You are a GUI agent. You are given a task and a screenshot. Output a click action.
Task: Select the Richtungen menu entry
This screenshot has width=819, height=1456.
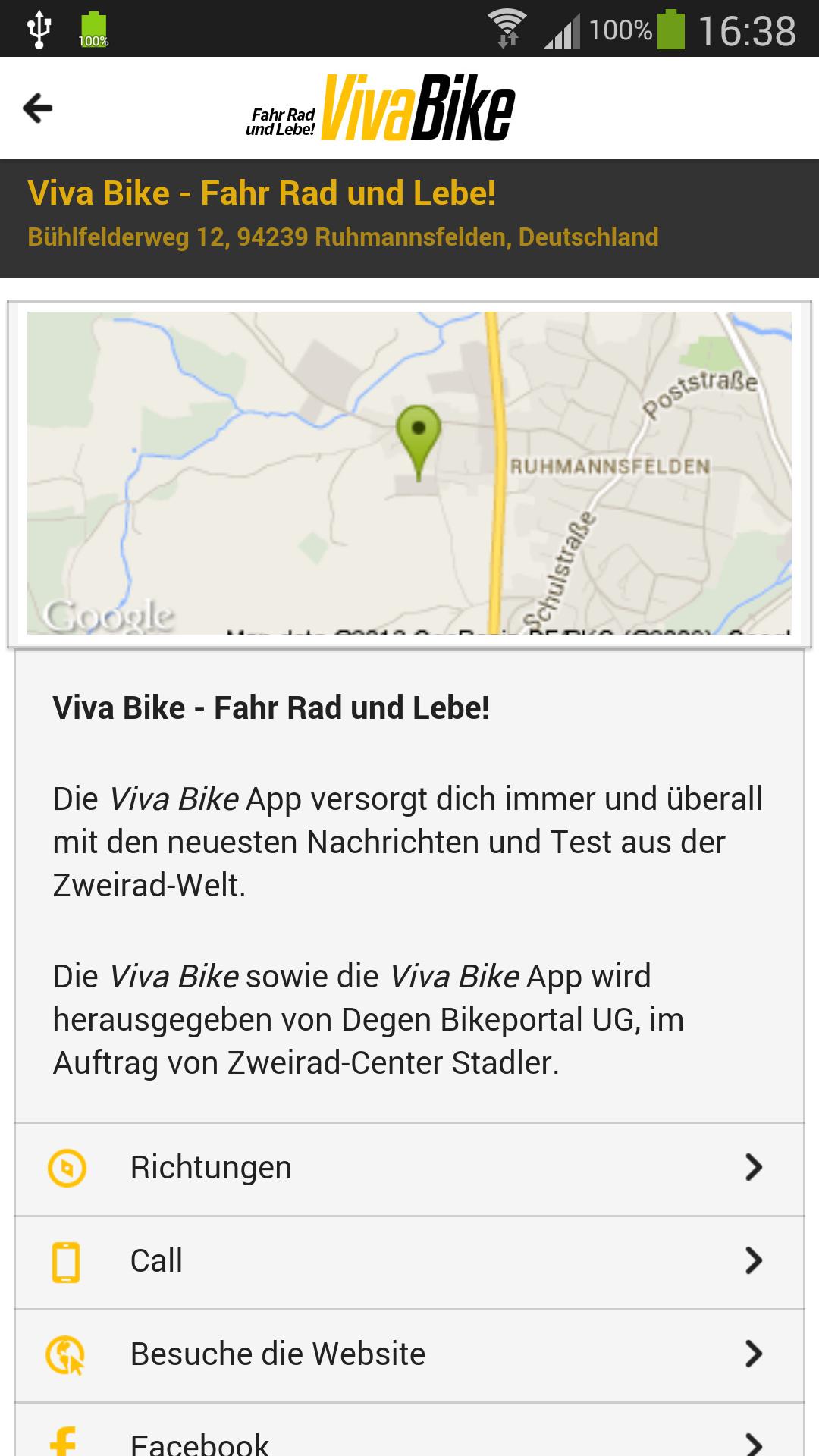pyautogui.click(x=211, y=1168)
